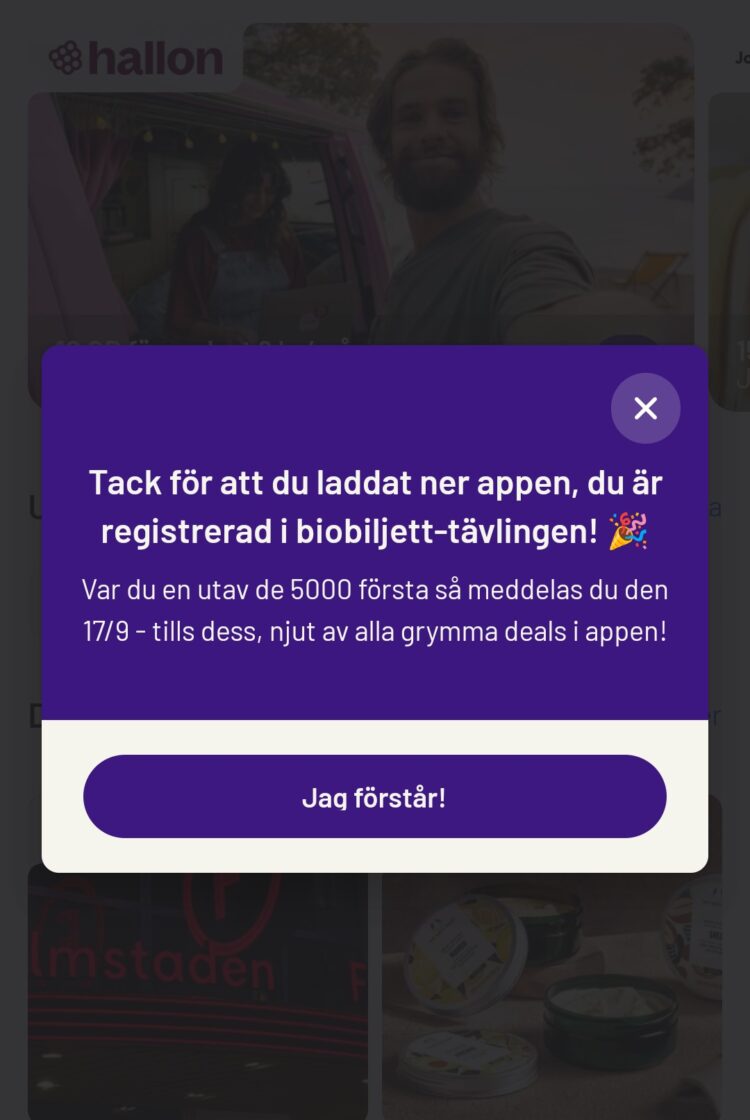Viewport: 750px width, 1120px height.
Task: Close the biobiljett competition dialog
Action: pos(645,408)
